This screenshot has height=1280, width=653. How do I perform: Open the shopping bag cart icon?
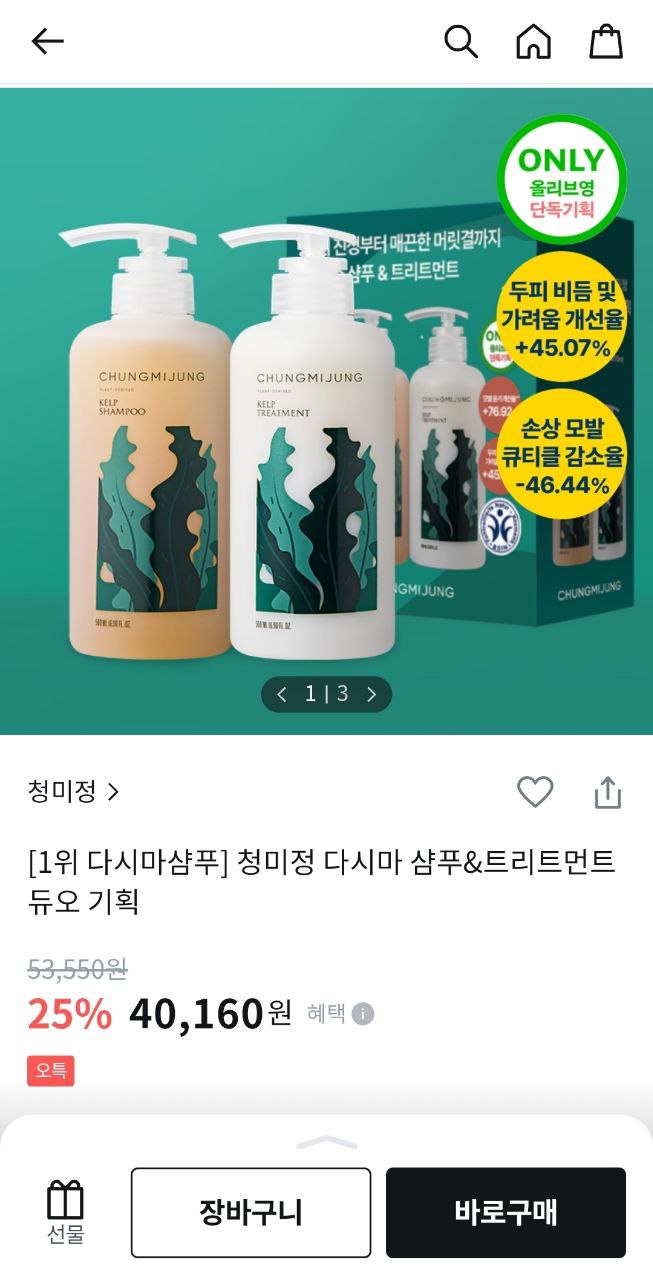(606, 41)
